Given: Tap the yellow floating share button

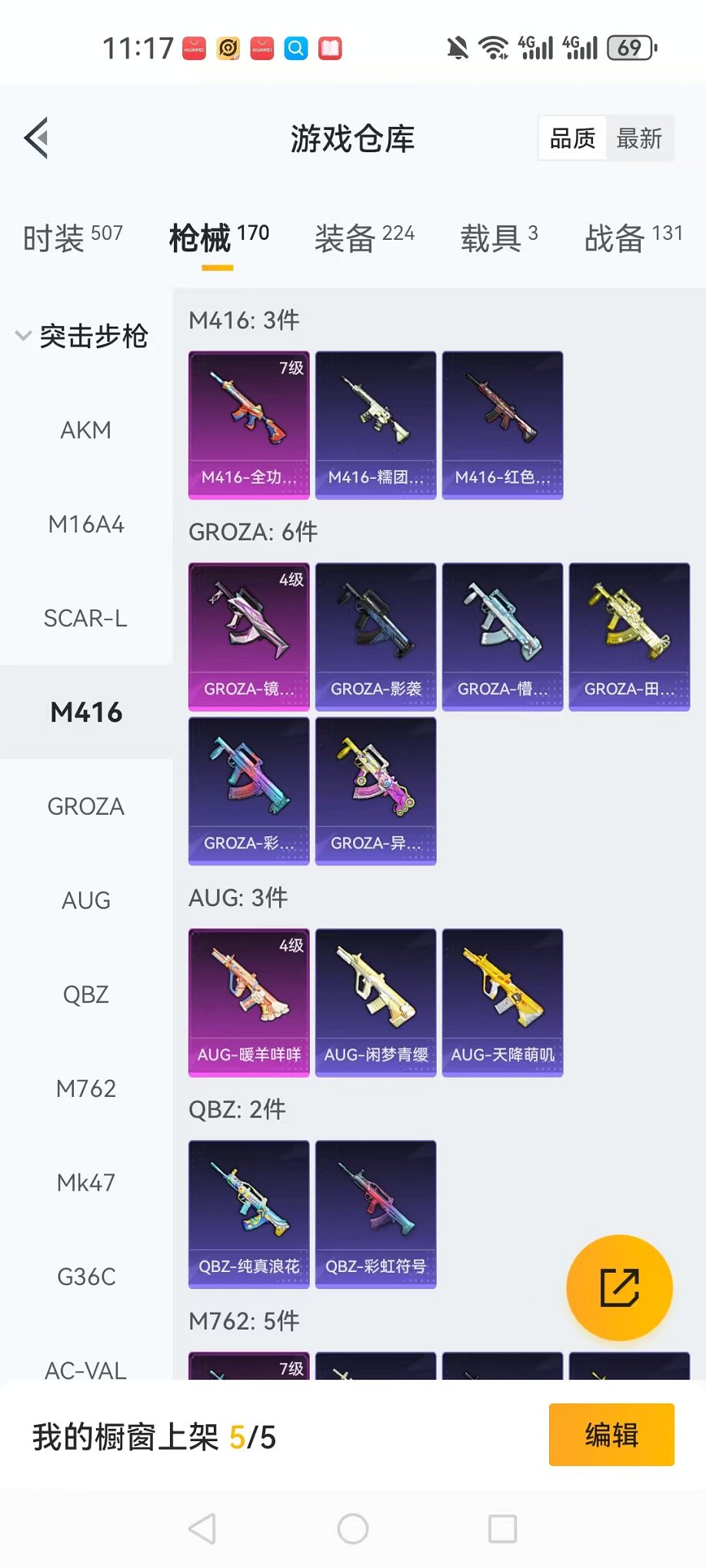Looking at the screenshot, I should pos(619,1287).
